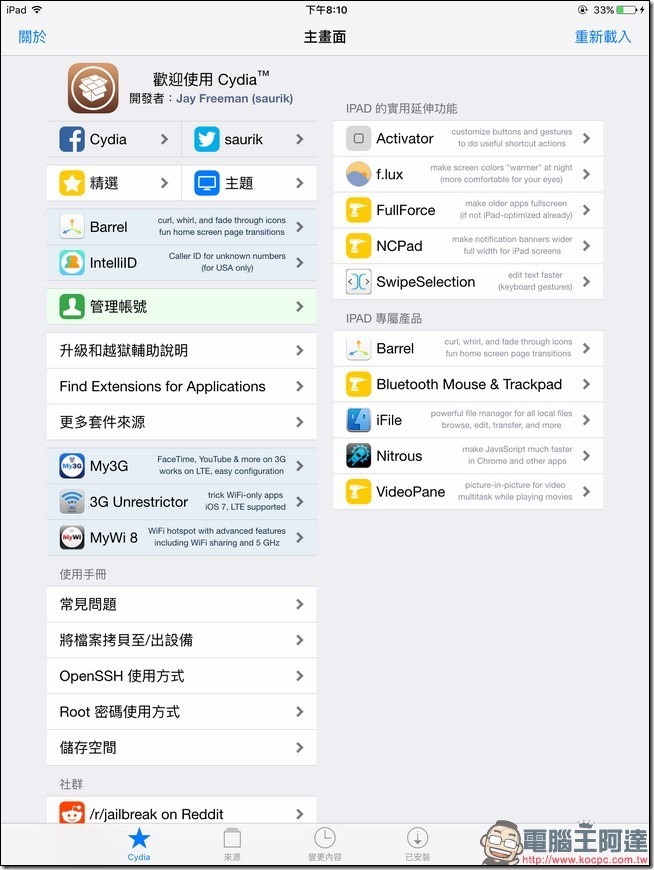Switch to the 來源 tab
The image size is (654, 870).
pos(232,845)
